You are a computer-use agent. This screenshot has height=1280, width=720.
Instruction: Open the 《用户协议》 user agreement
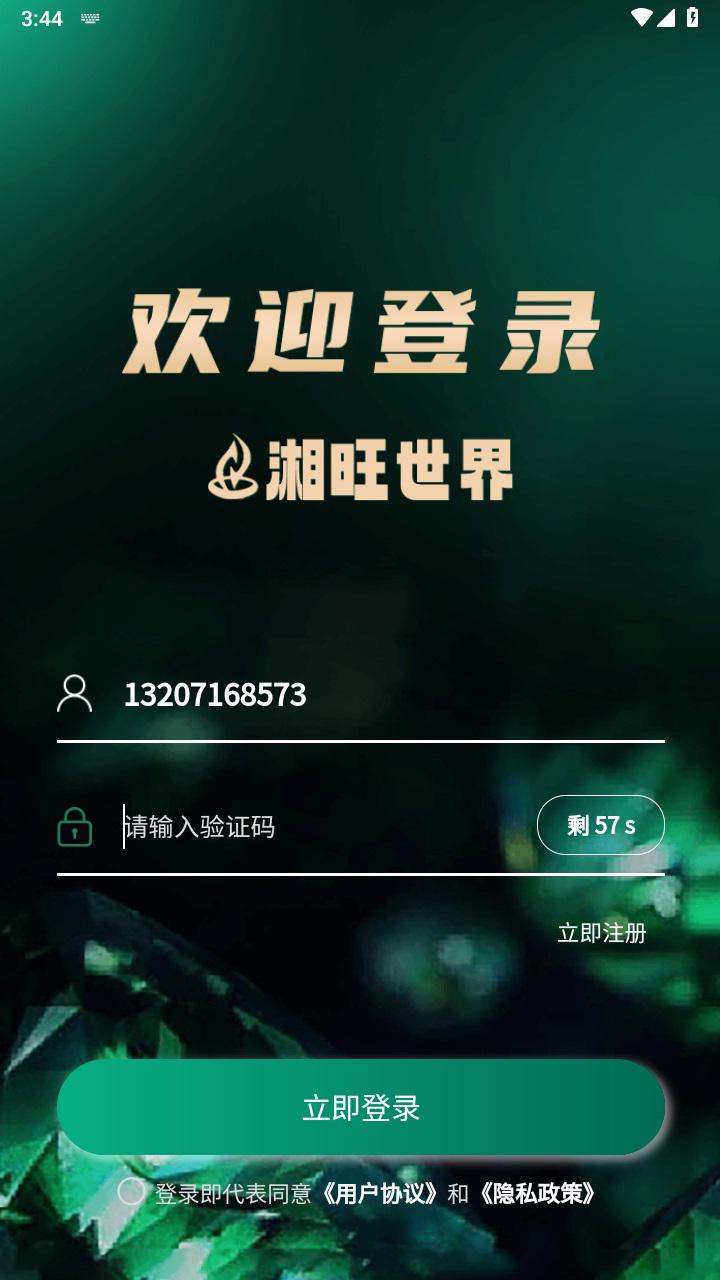tap(379, 1193)
